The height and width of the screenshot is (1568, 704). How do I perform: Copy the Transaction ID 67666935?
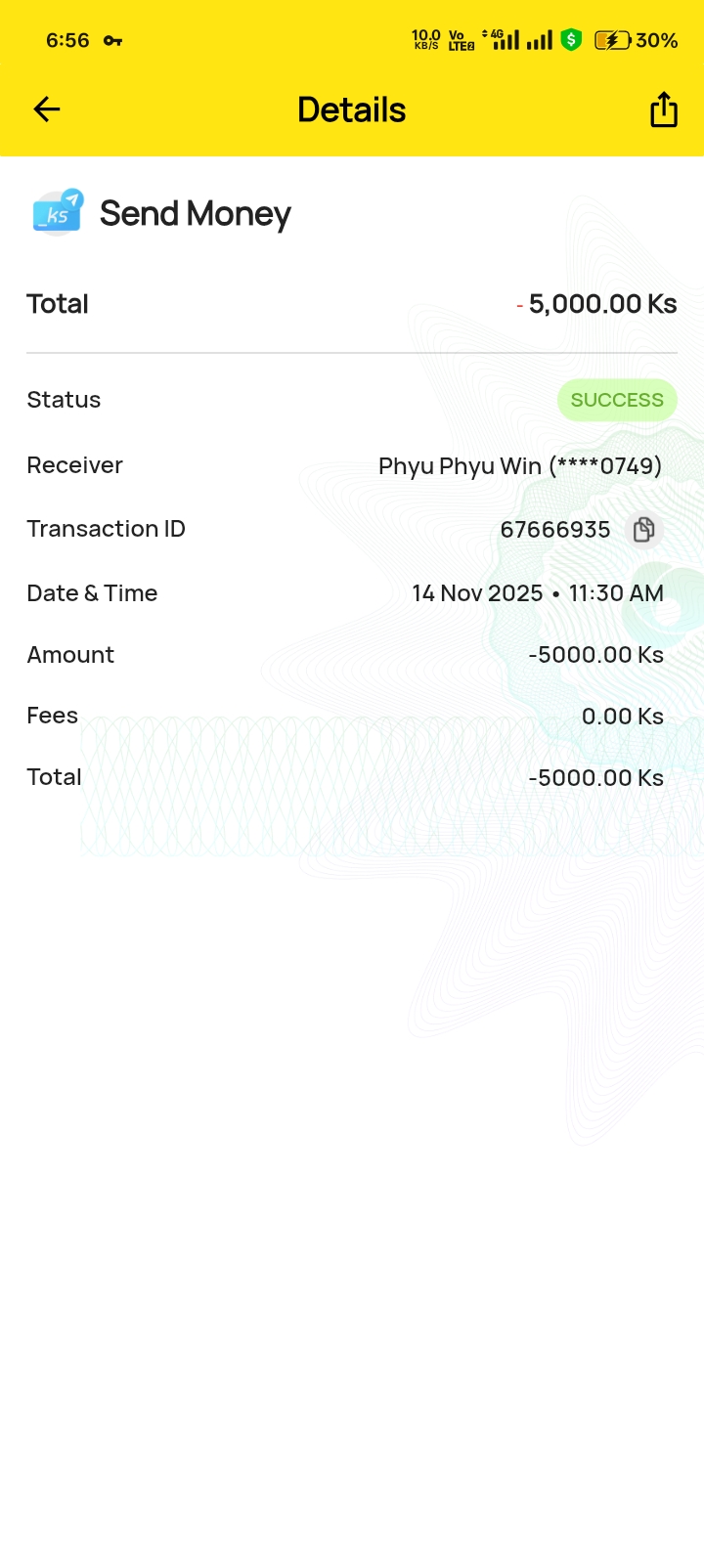click(643, 530)
